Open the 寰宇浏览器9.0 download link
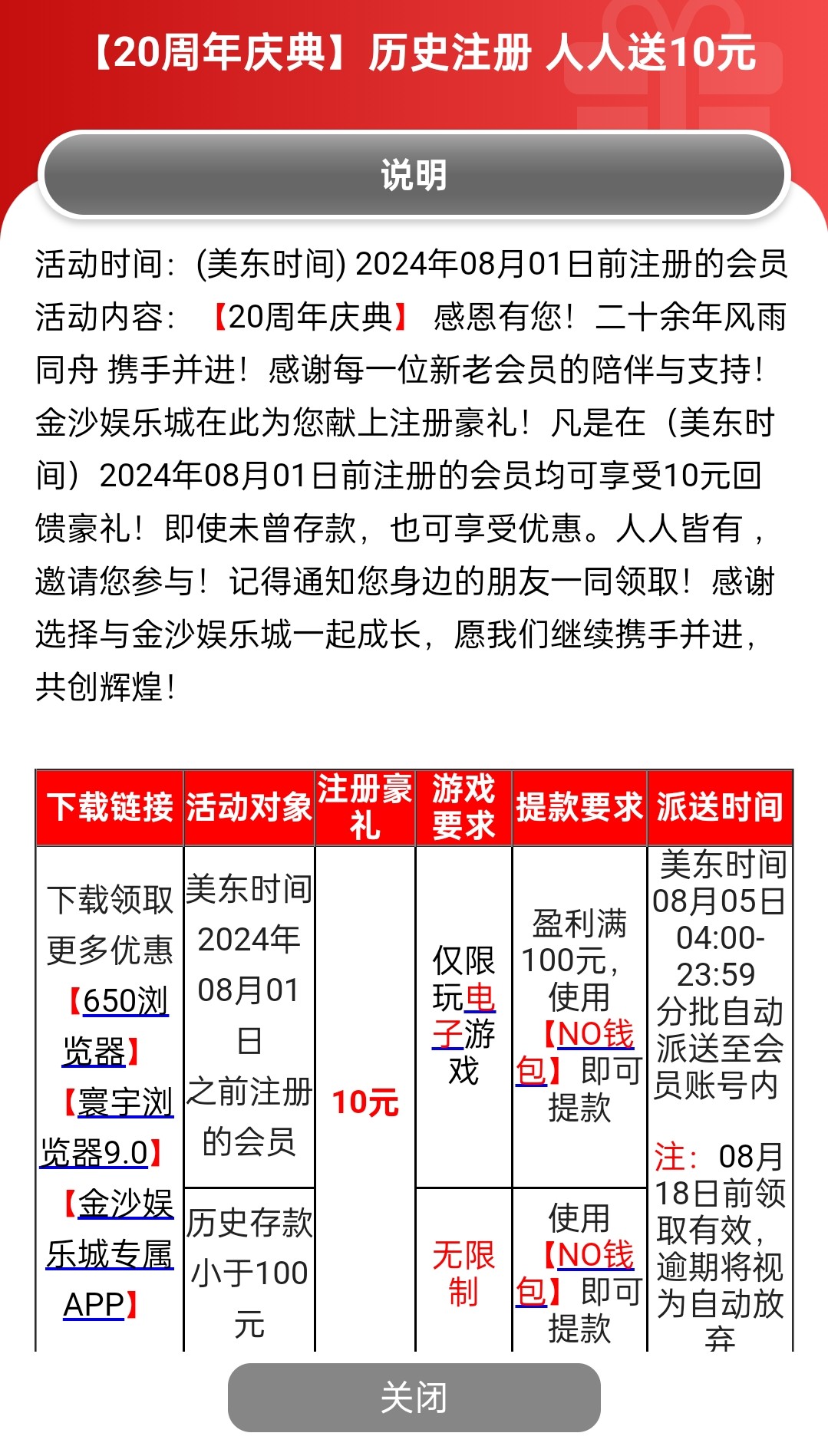Viewport: 828px width, 1456px height. pyautogui.click(x=125, y=1103)
